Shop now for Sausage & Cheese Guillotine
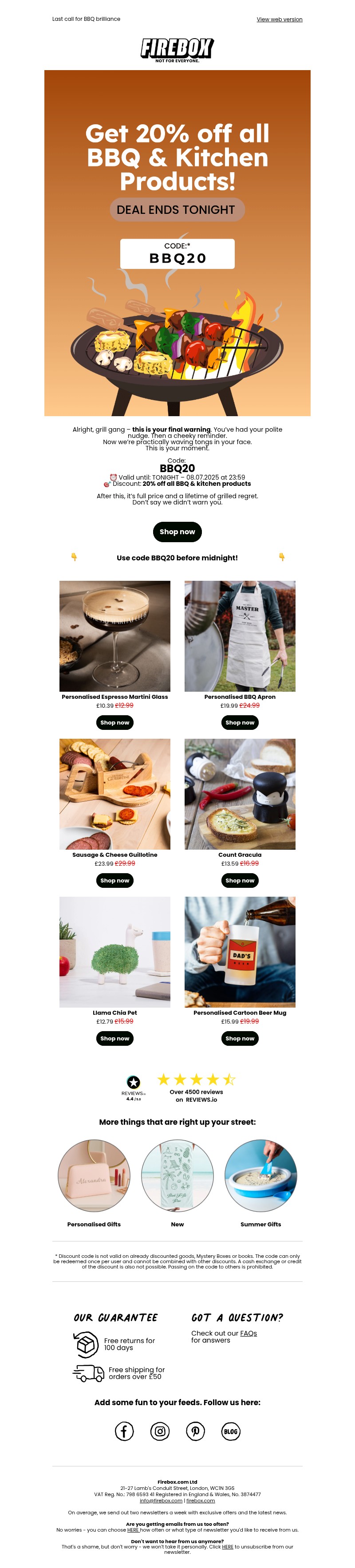Screen dimensions: 355x1568 [114, 880]
